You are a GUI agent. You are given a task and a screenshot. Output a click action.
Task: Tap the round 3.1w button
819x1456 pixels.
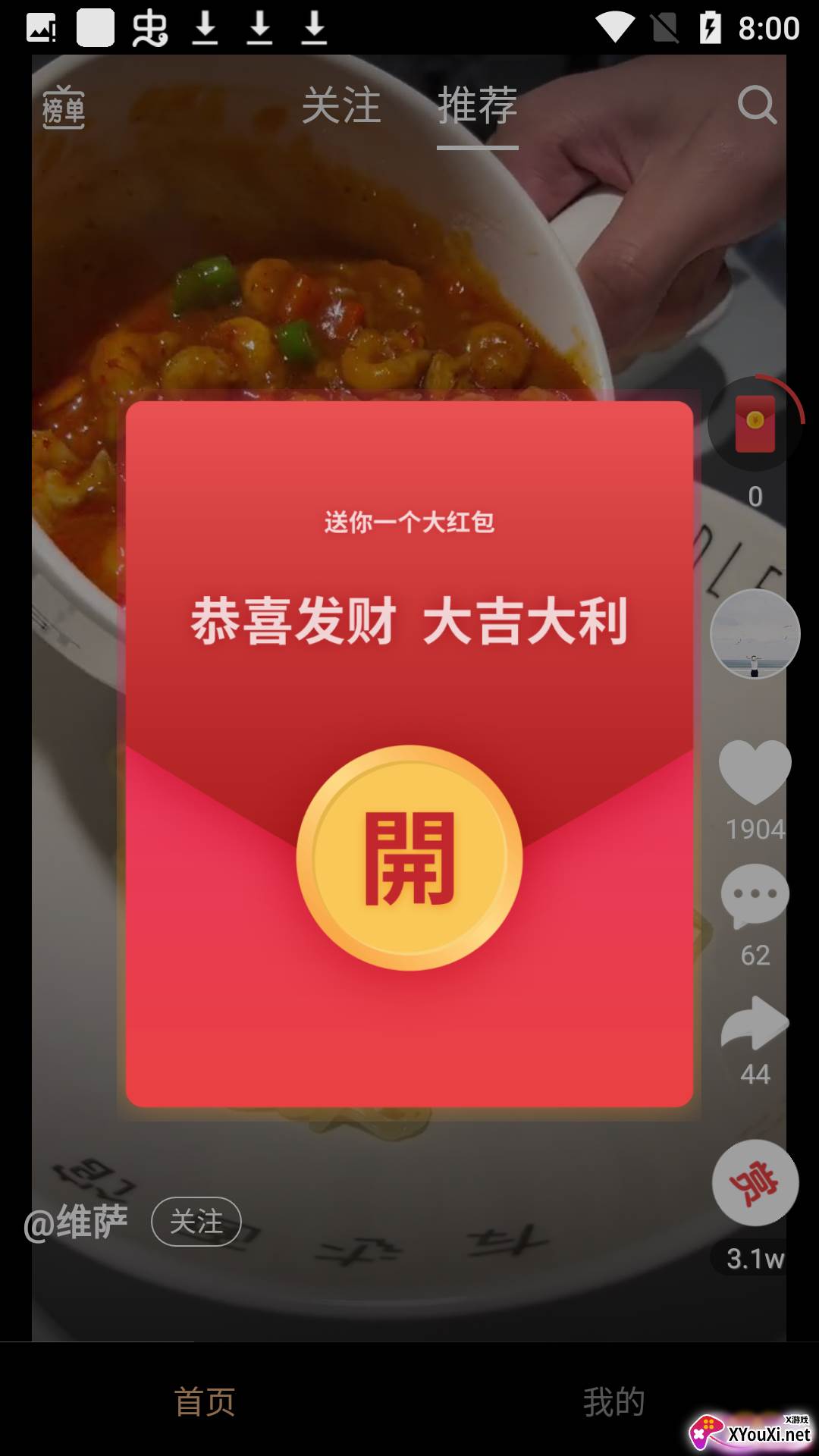tap(755, 1183)
